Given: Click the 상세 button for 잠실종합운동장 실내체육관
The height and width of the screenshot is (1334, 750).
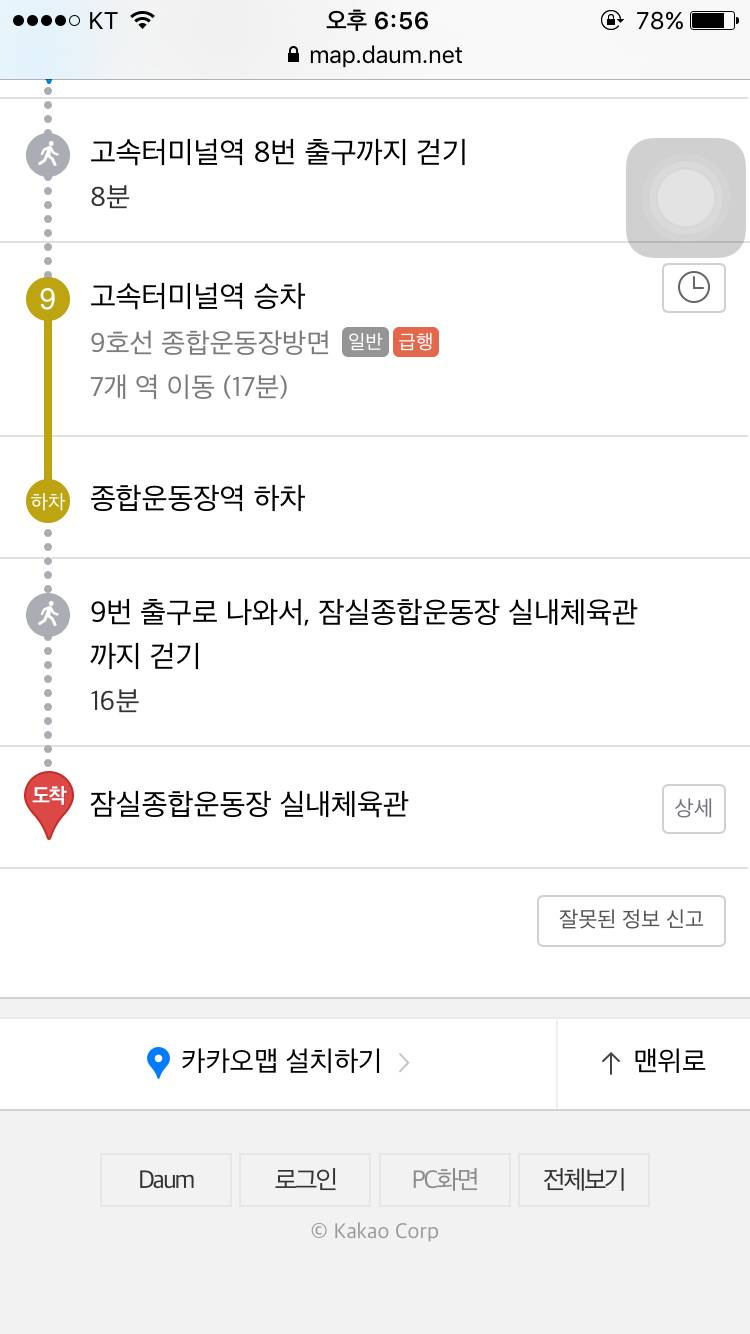Looking at the screenshot, I should (x=693, y=808).
